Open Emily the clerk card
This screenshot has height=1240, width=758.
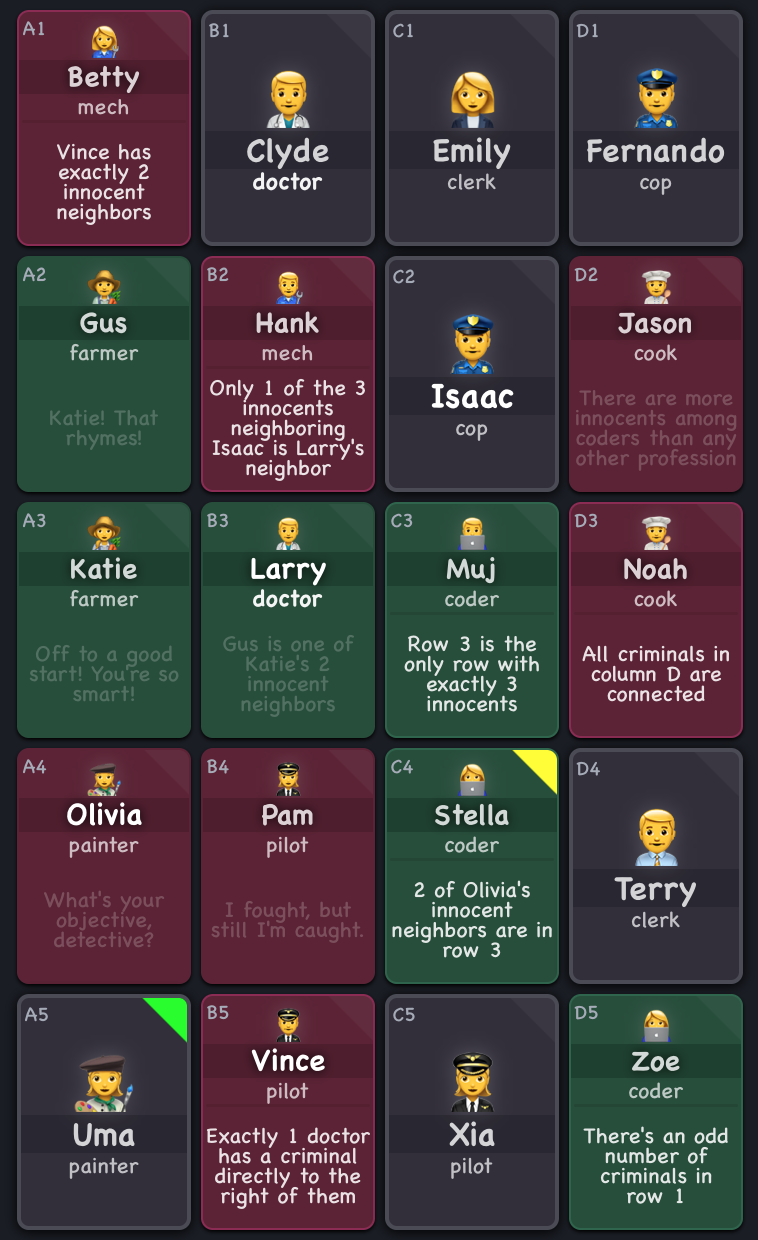pyautogui.click(x=472, y=128)
